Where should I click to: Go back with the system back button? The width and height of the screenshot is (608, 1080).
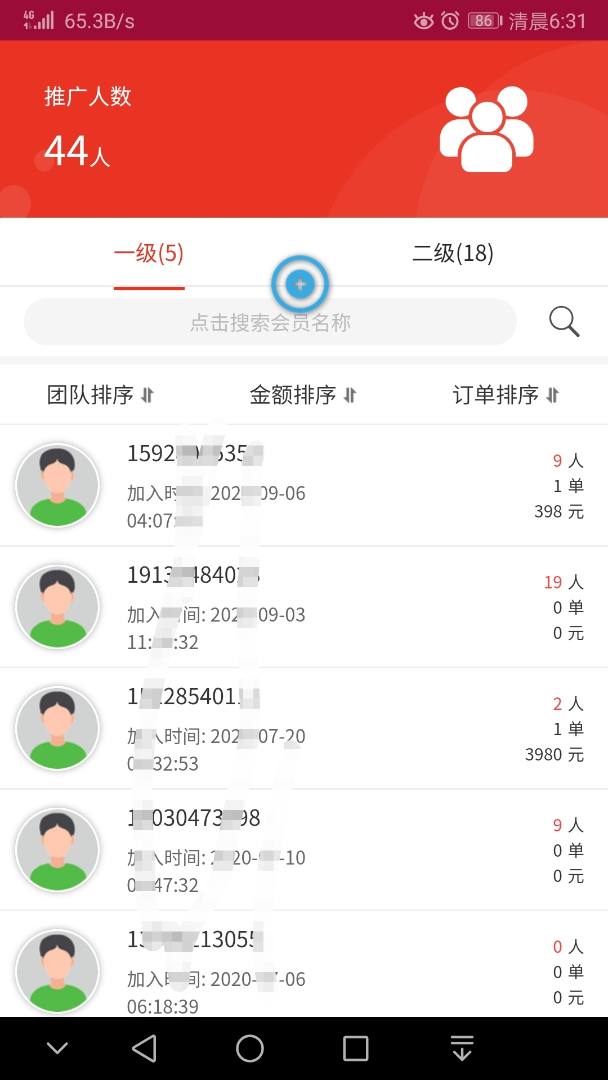coord(144,1048)
